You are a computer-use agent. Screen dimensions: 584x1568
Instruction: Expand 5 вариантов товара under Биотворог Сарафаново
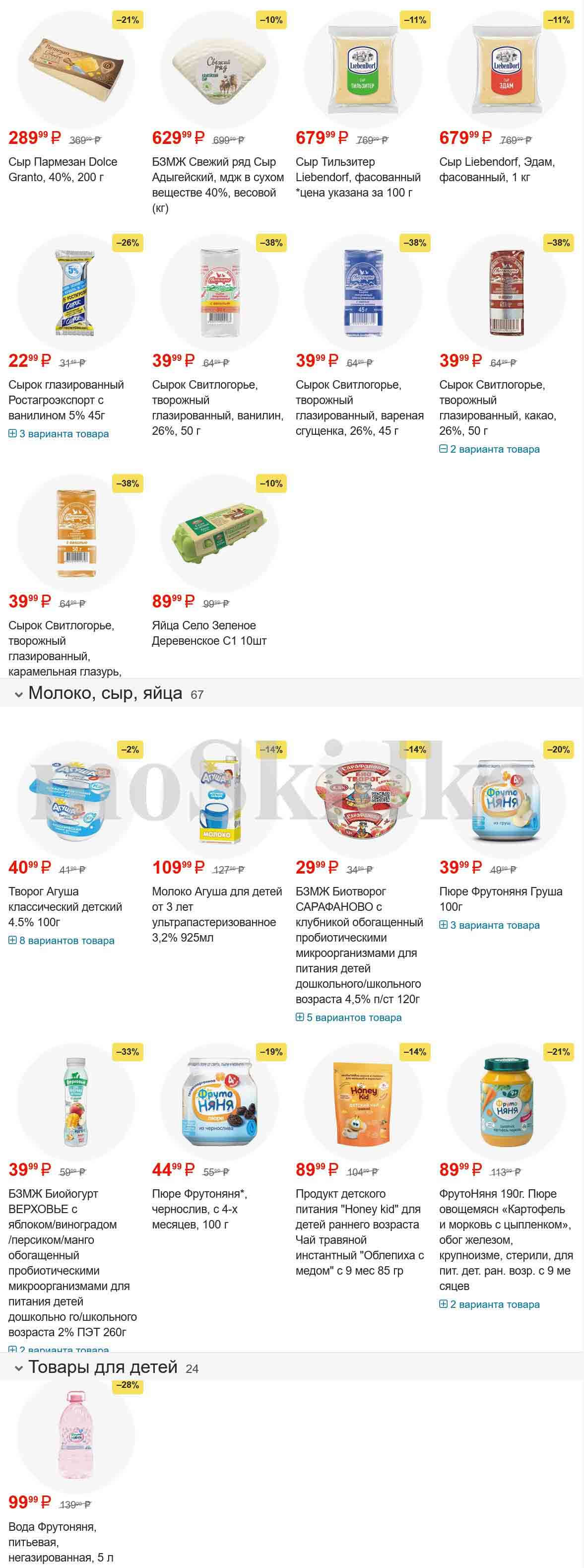tap(349, 1017)
